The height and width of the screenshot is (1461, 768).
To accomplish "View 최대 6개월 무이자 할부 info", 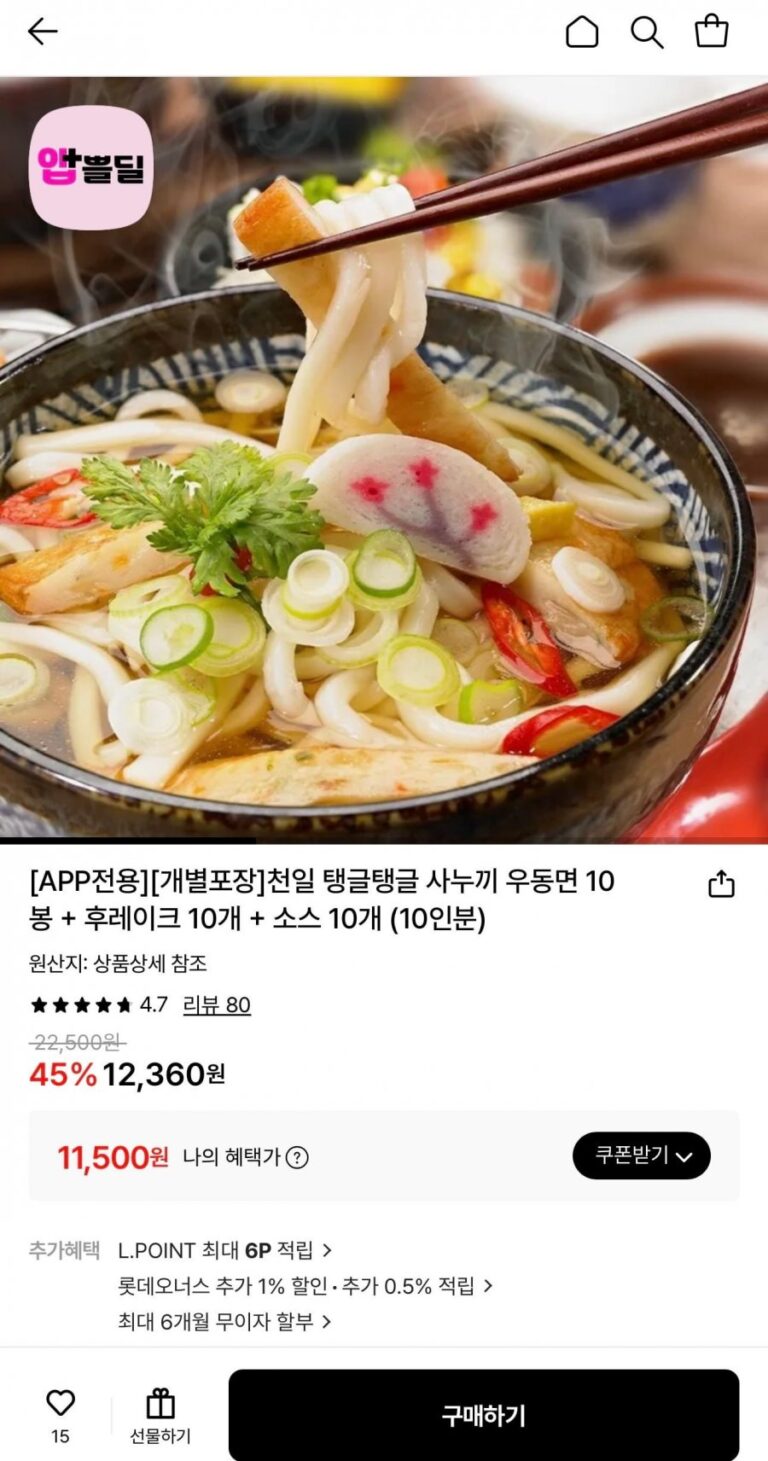I will 224,1321.
